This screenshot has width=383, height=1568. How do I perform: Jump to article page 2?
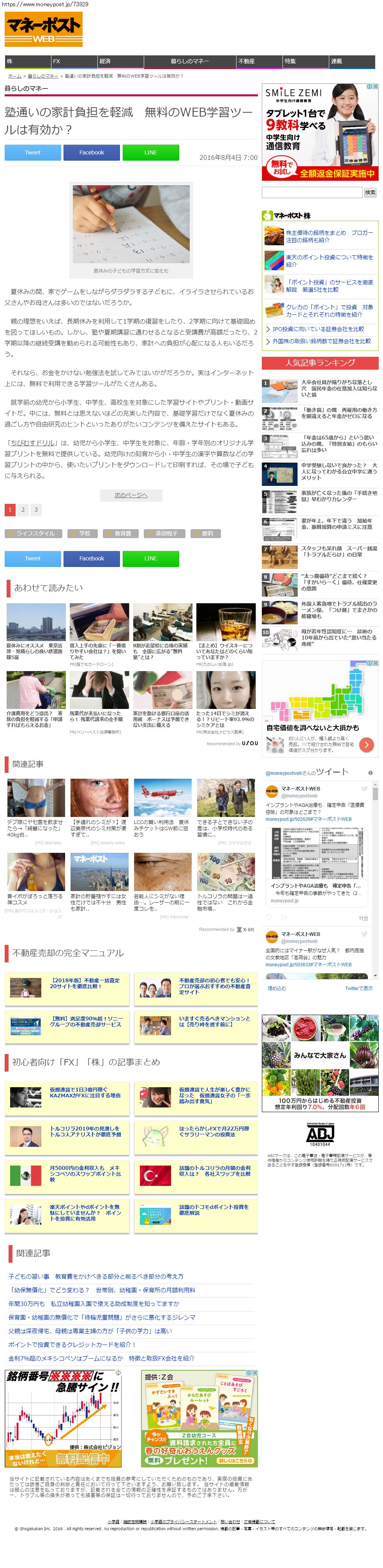(x=23, y=510)
